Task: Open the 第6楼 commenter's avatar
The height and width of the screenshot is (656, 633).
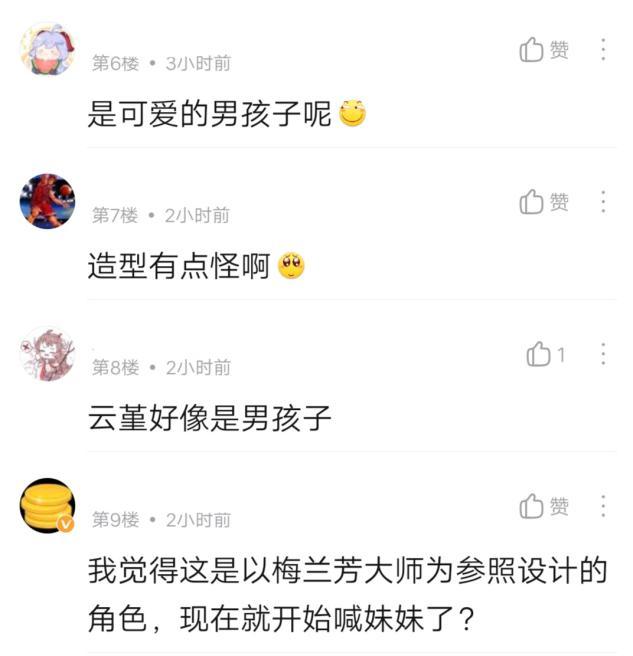Action: [x=47, y=49]
